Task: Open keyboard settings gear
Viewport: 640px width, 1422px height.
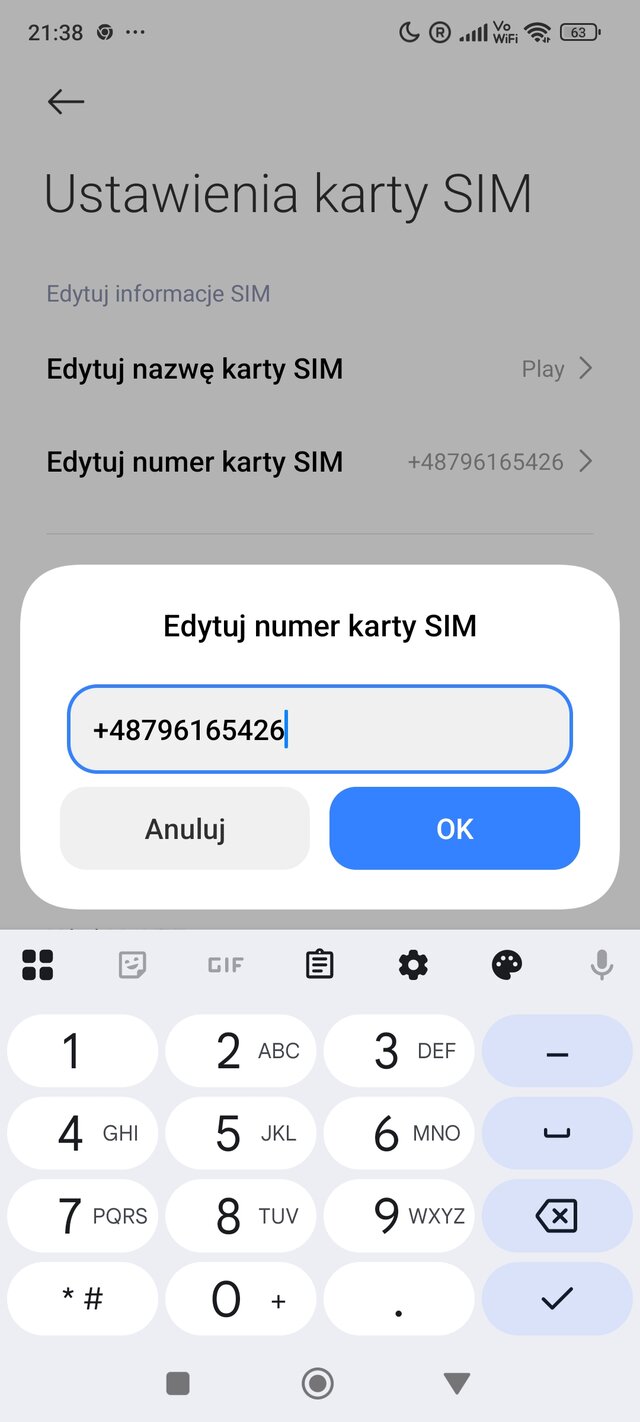Action: [x=413, y=965]
